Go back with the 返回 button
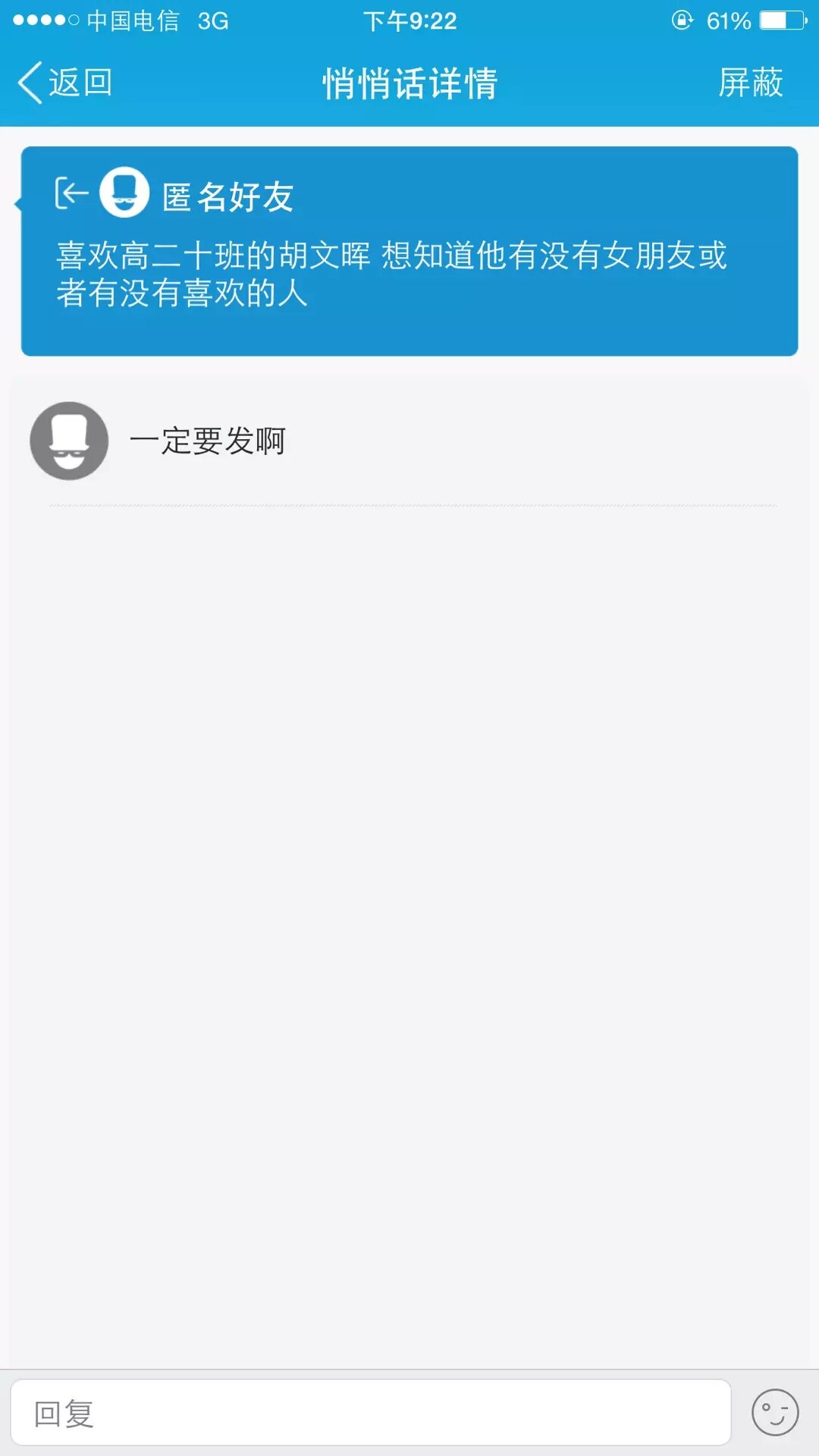The image size is (819, 1456). [x=65, y=83]
